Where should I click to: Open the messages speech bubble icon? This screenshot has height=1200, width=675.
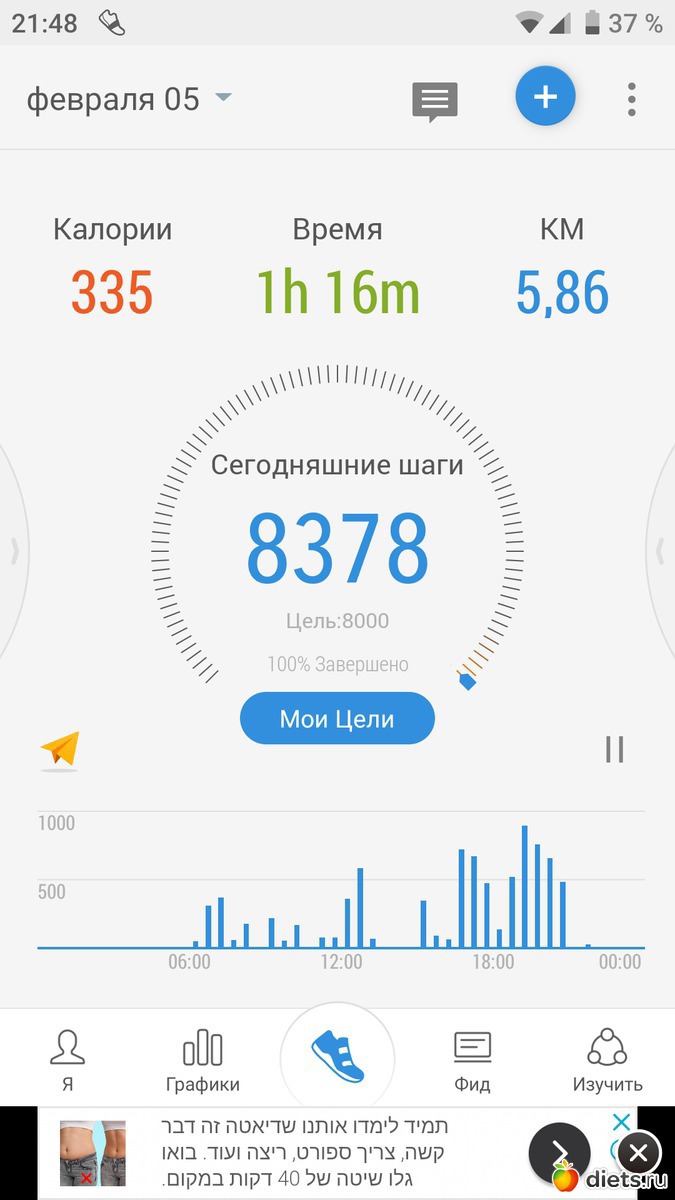(435, 101)
